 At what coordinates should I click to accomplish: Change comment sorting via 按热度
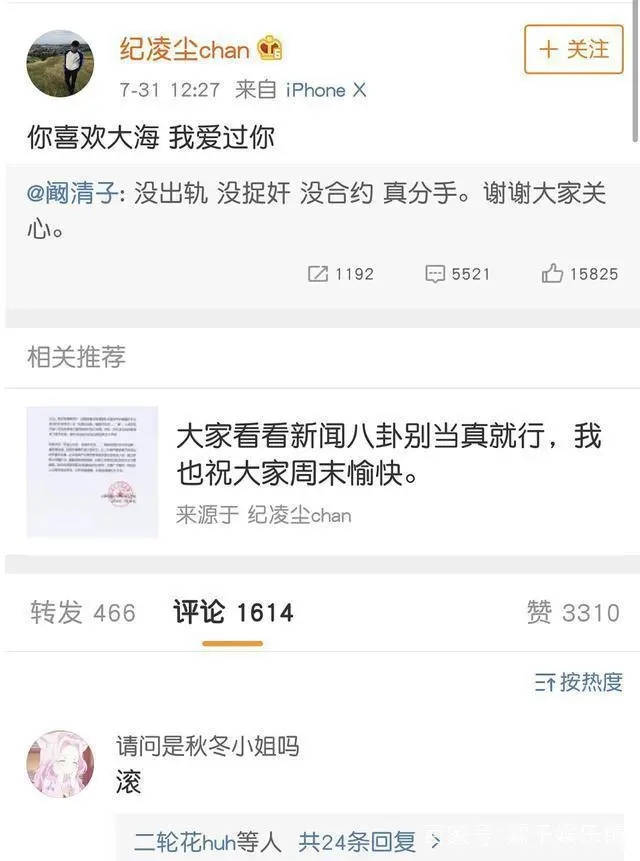click(x=579, y=682)
